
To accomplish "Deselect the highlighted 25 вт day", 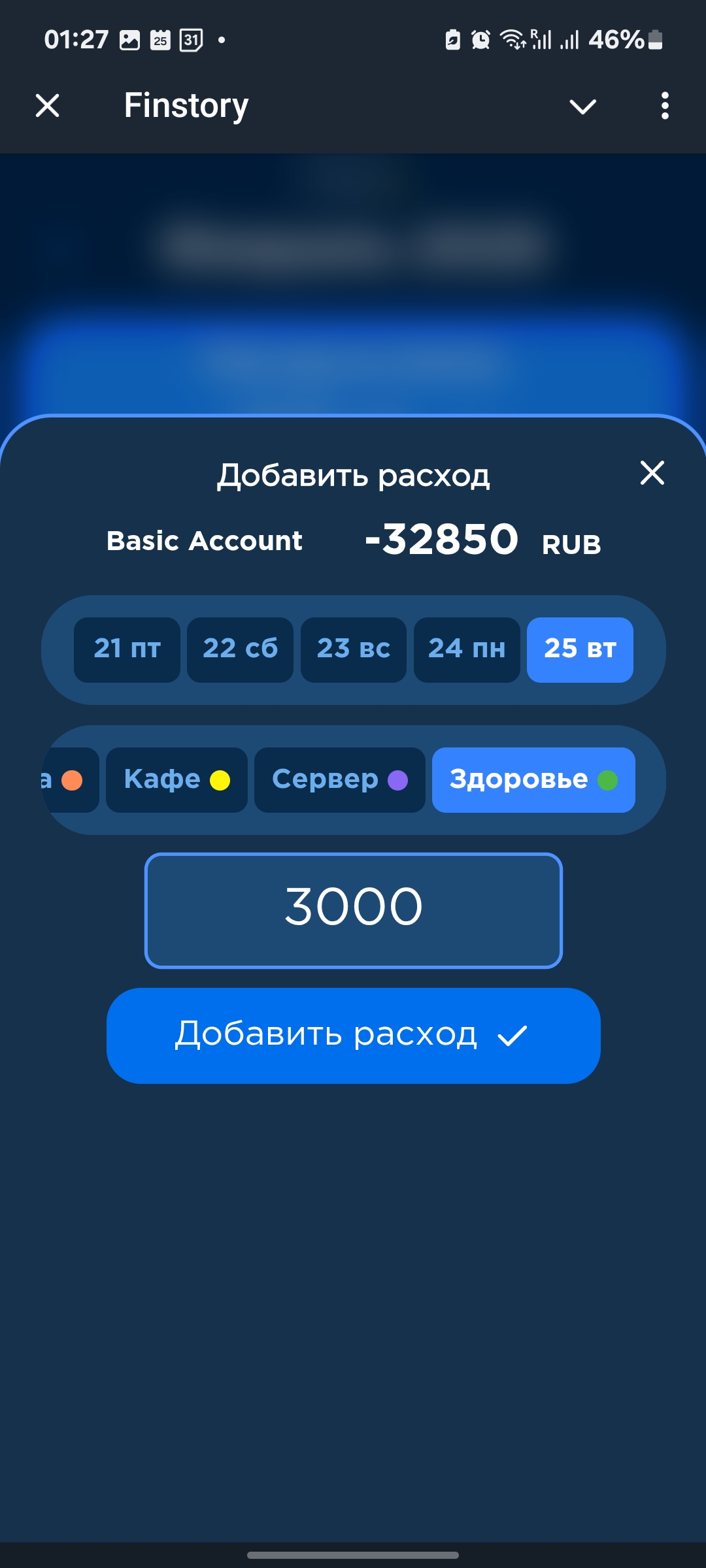I will pyautogui.click(x=579, y=649).
